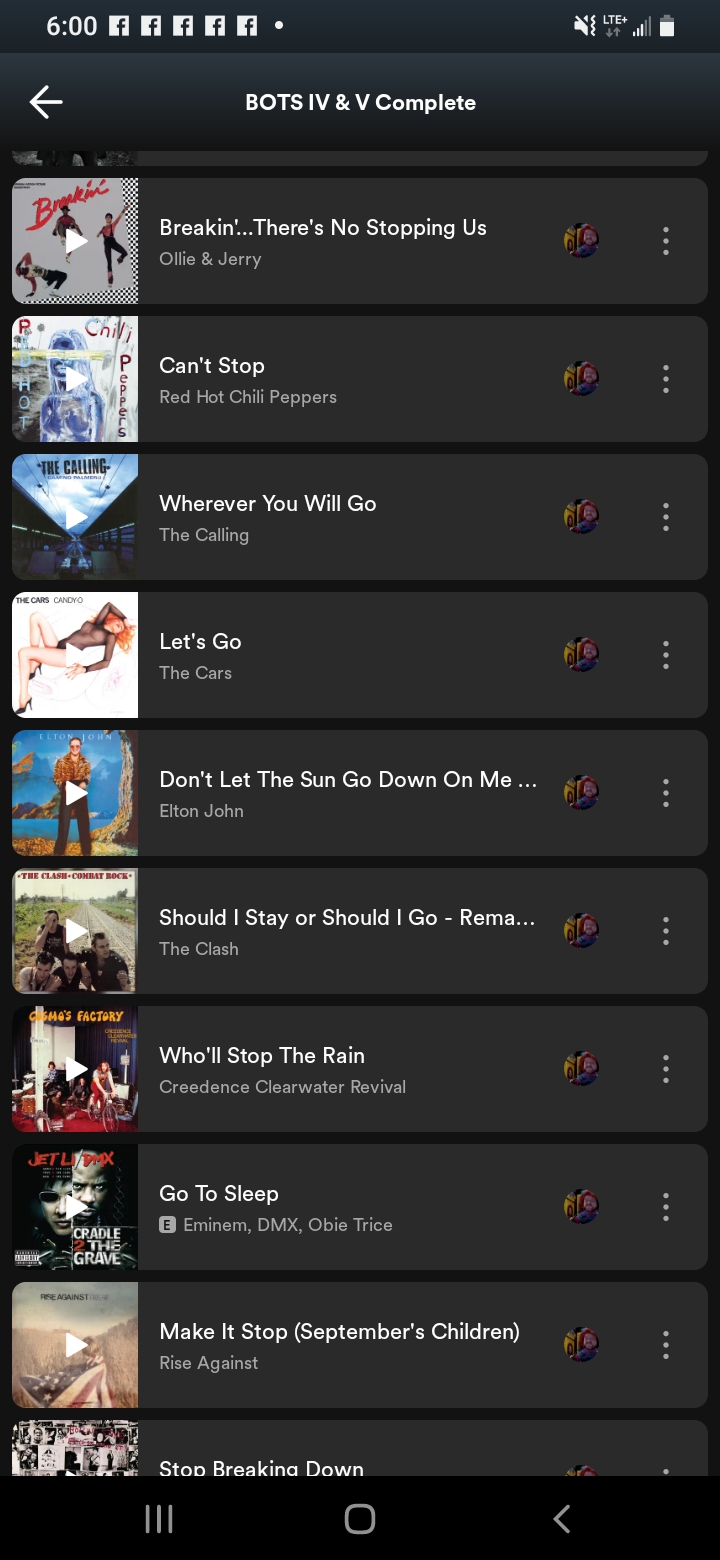Open more options for the Elton John track
This screenshot has width=720, height=1560.
(x=665, y=793)
